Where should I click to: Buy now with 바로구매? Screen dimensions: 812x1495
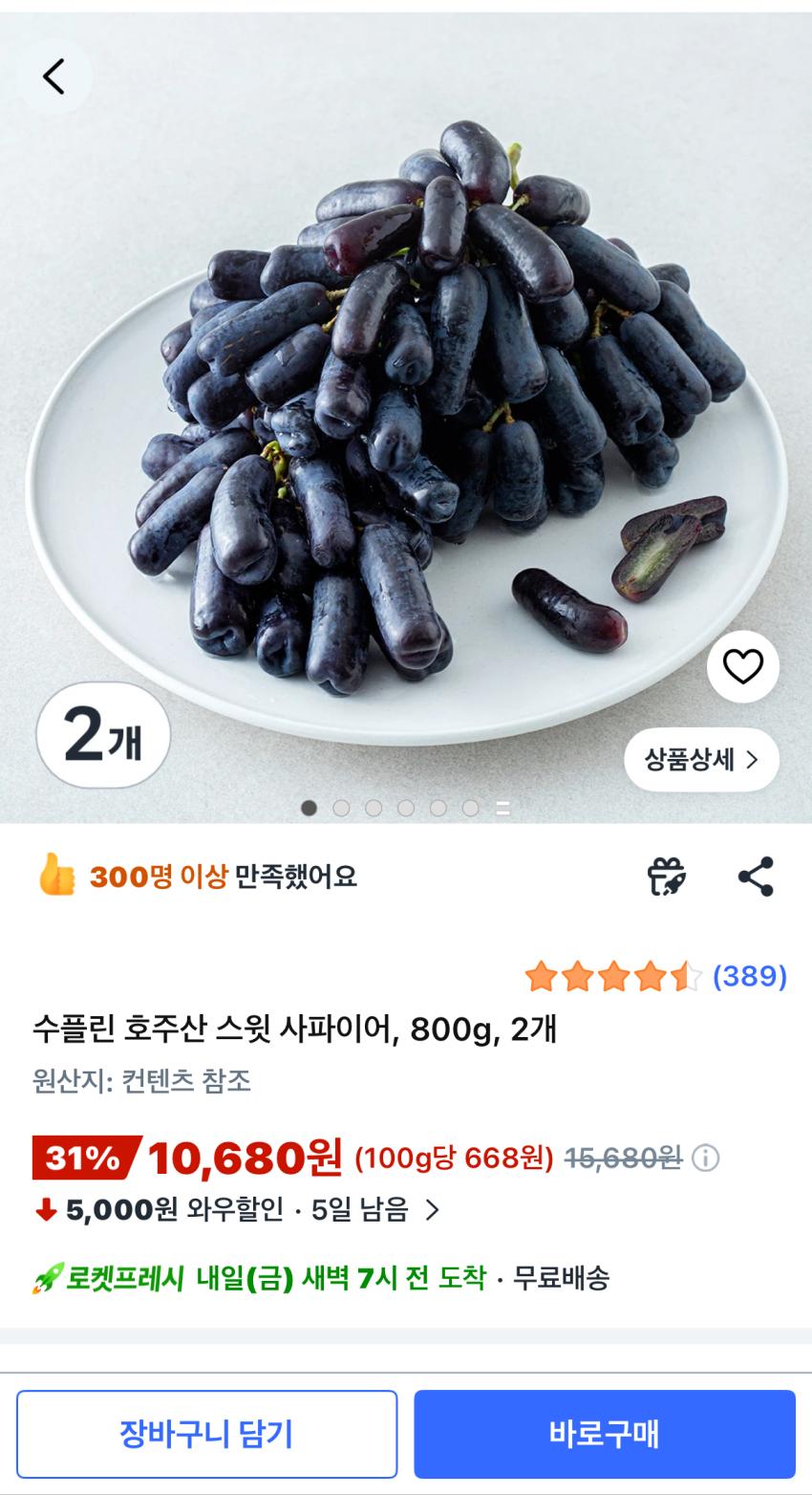pyautogui.click(x=604, y=1434)
